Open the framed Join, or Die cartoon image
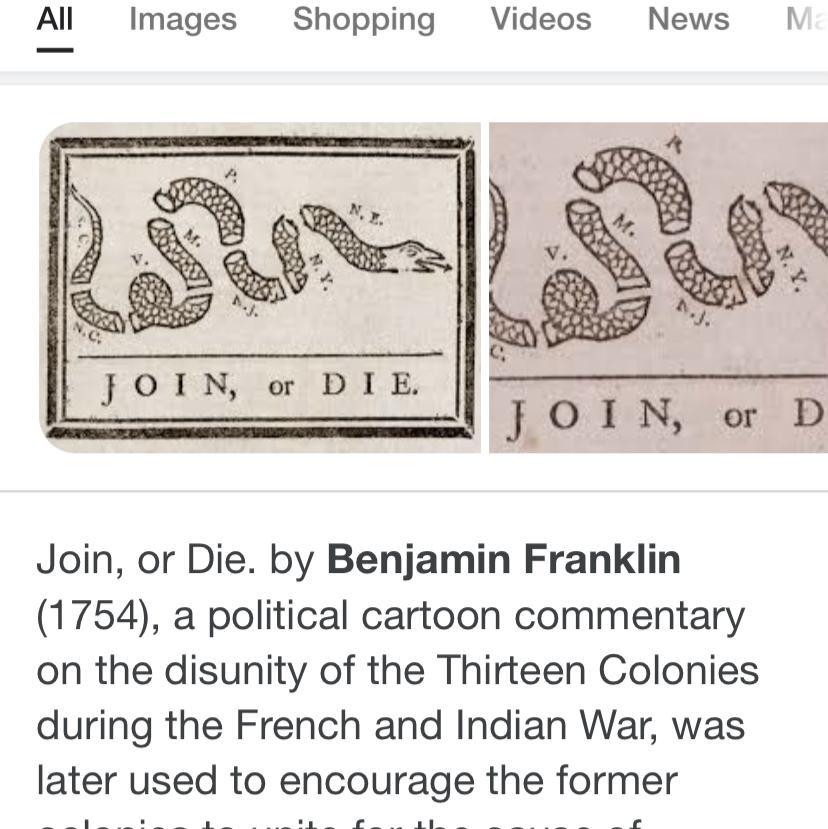This screenshot has height=829, width=828. (259, 288)
